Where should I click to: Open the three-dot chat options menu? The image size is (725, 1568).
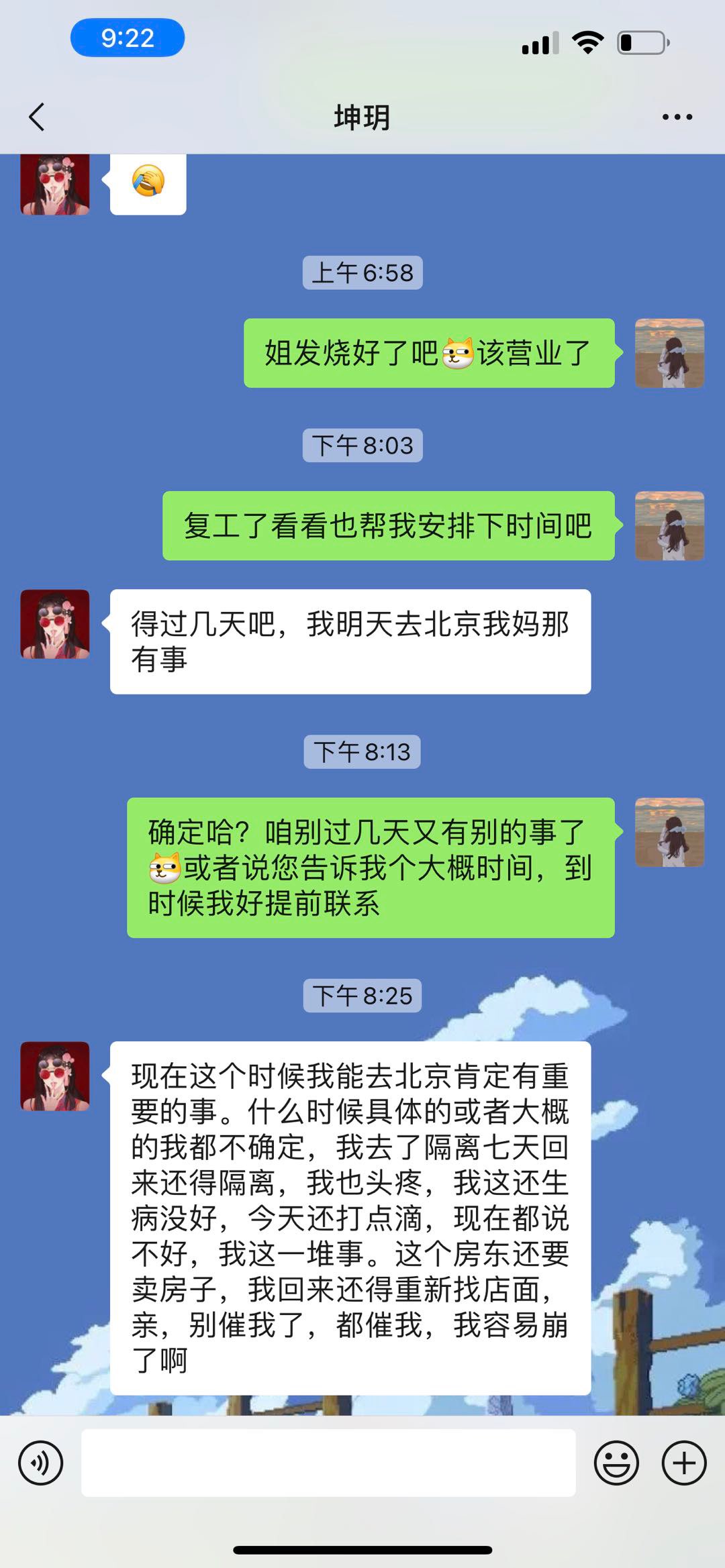pos(677,117)
